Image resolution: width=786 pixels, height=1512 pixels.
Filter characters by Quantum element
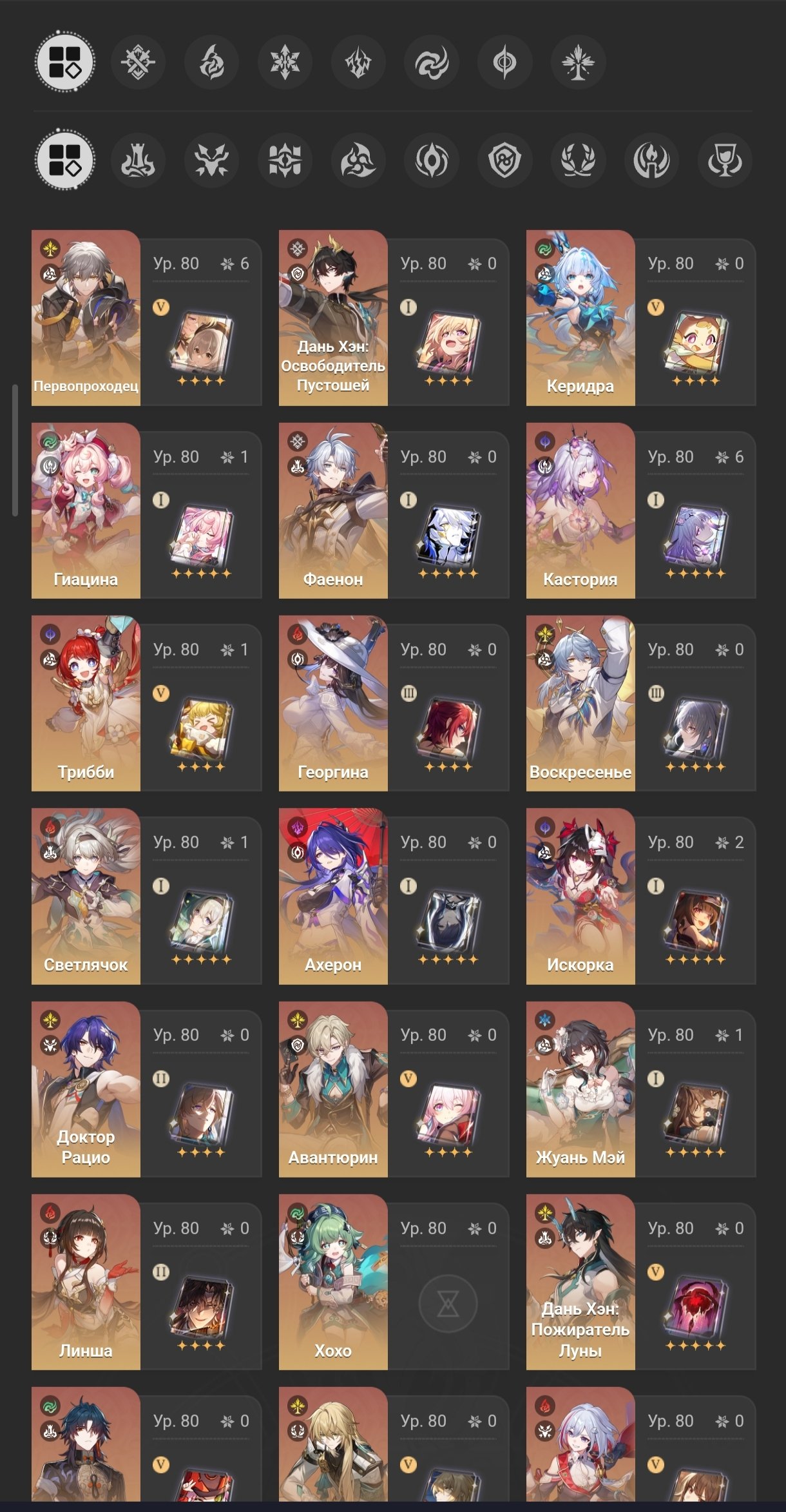coord(504,63)
